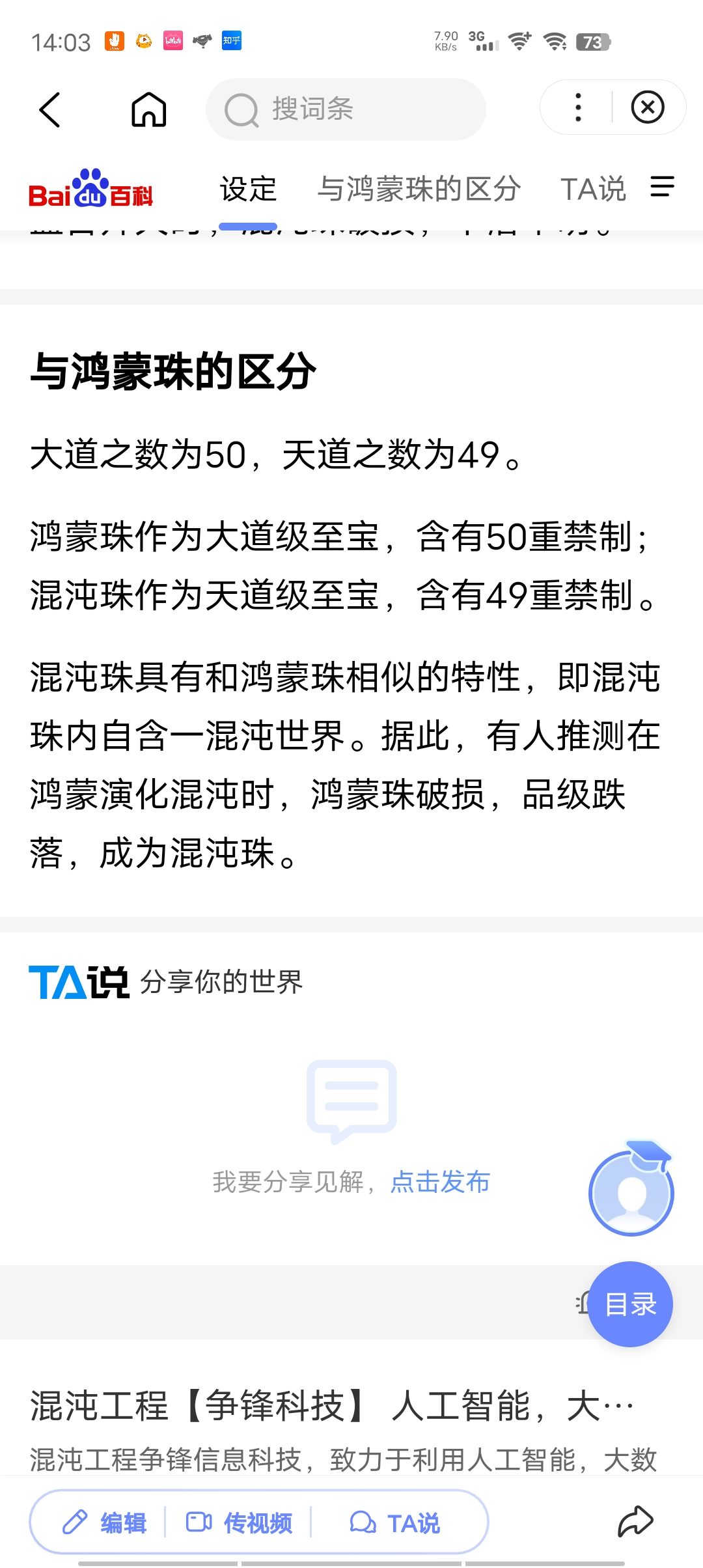Tap 编辑 to edit the entry
Image resolution: width=703 pixels, height=1568 pixels.
coord(104,1522)
